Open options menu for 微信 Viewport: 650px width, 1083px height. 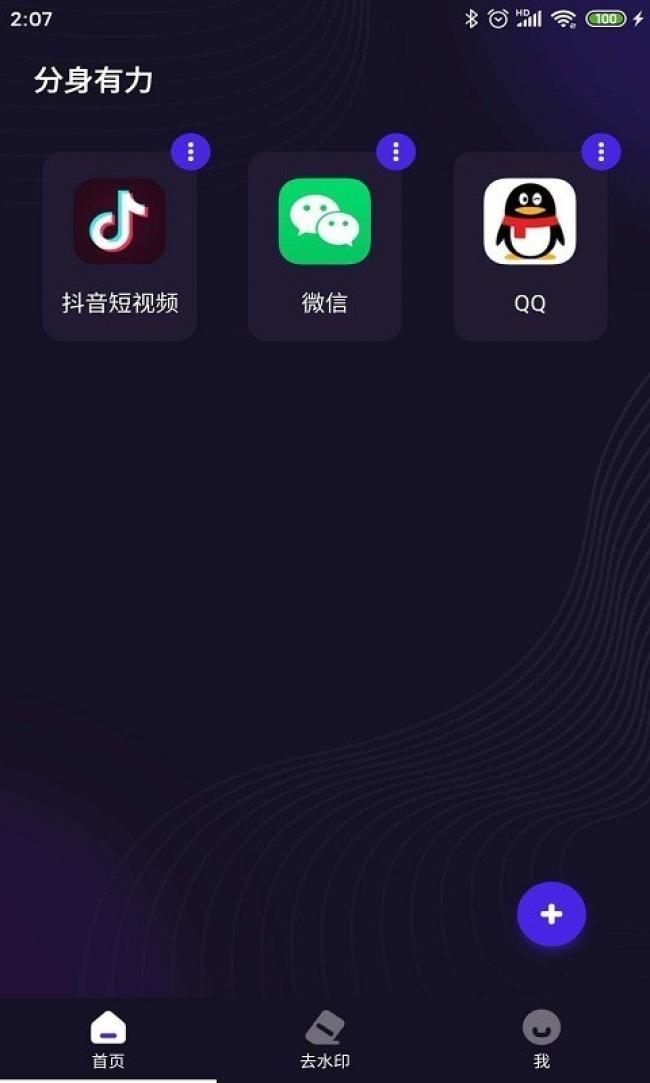click(396, 152)
